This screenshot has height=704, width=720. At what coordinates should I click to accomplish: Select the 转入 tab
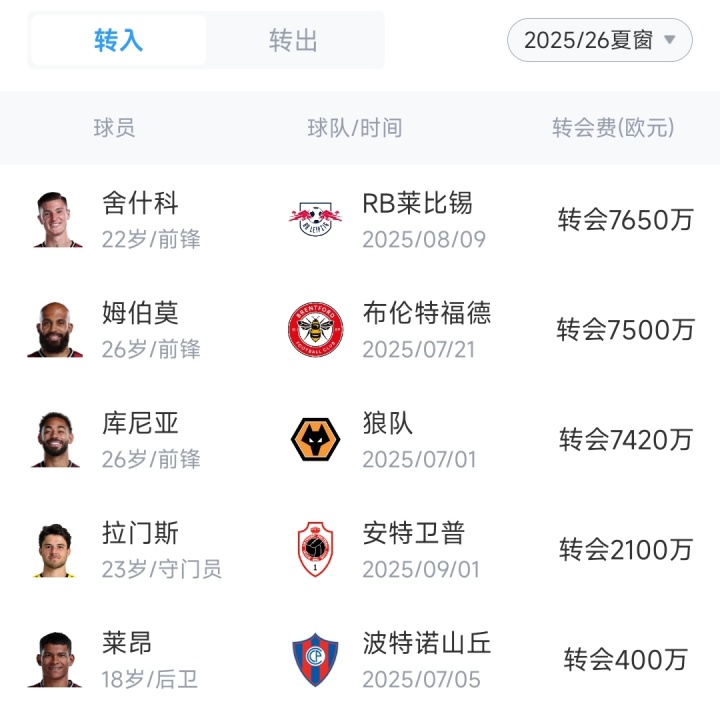point(119,41)
